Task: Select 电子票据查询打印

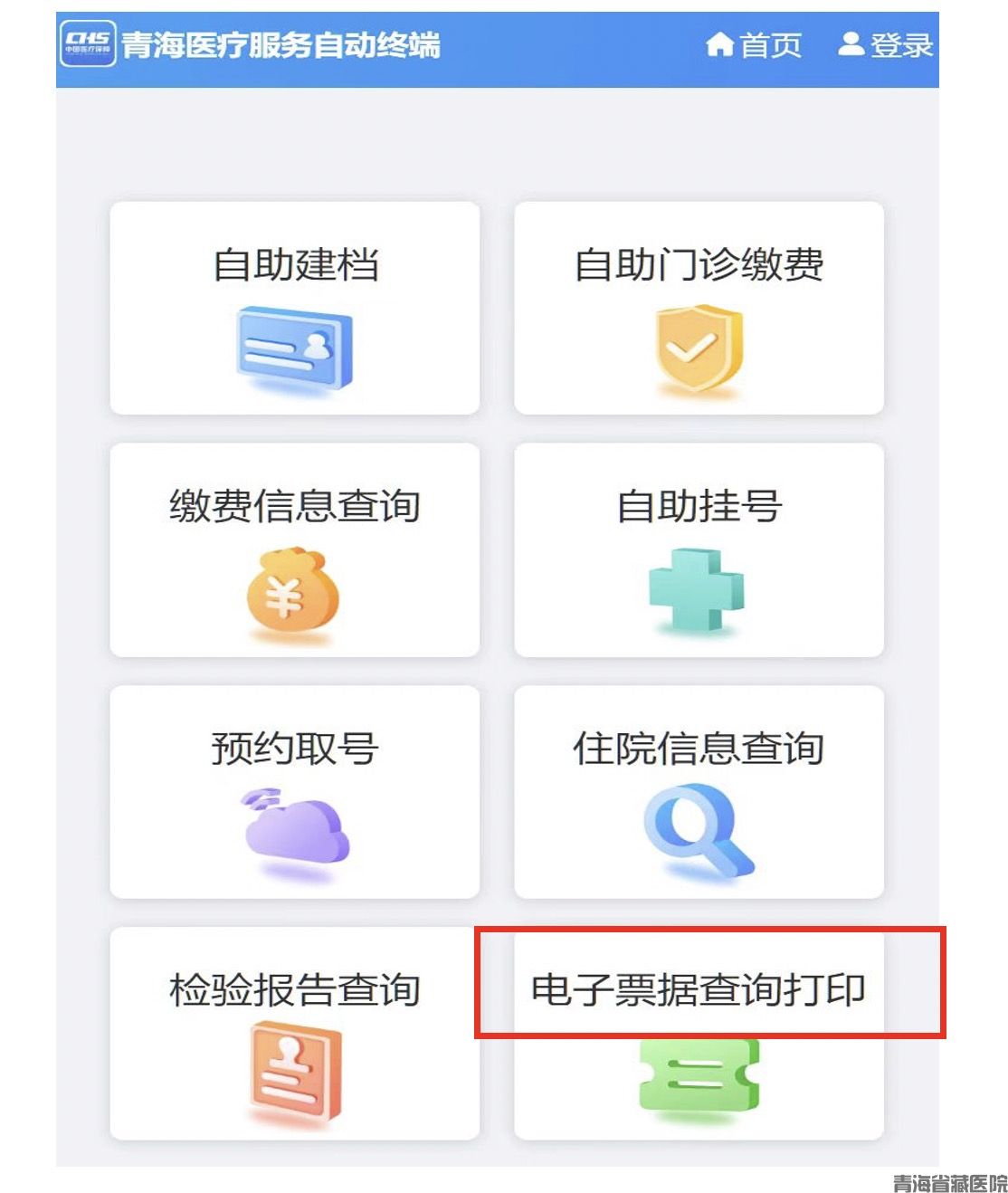Action: pyautogui.click(x=699, y=1034)
